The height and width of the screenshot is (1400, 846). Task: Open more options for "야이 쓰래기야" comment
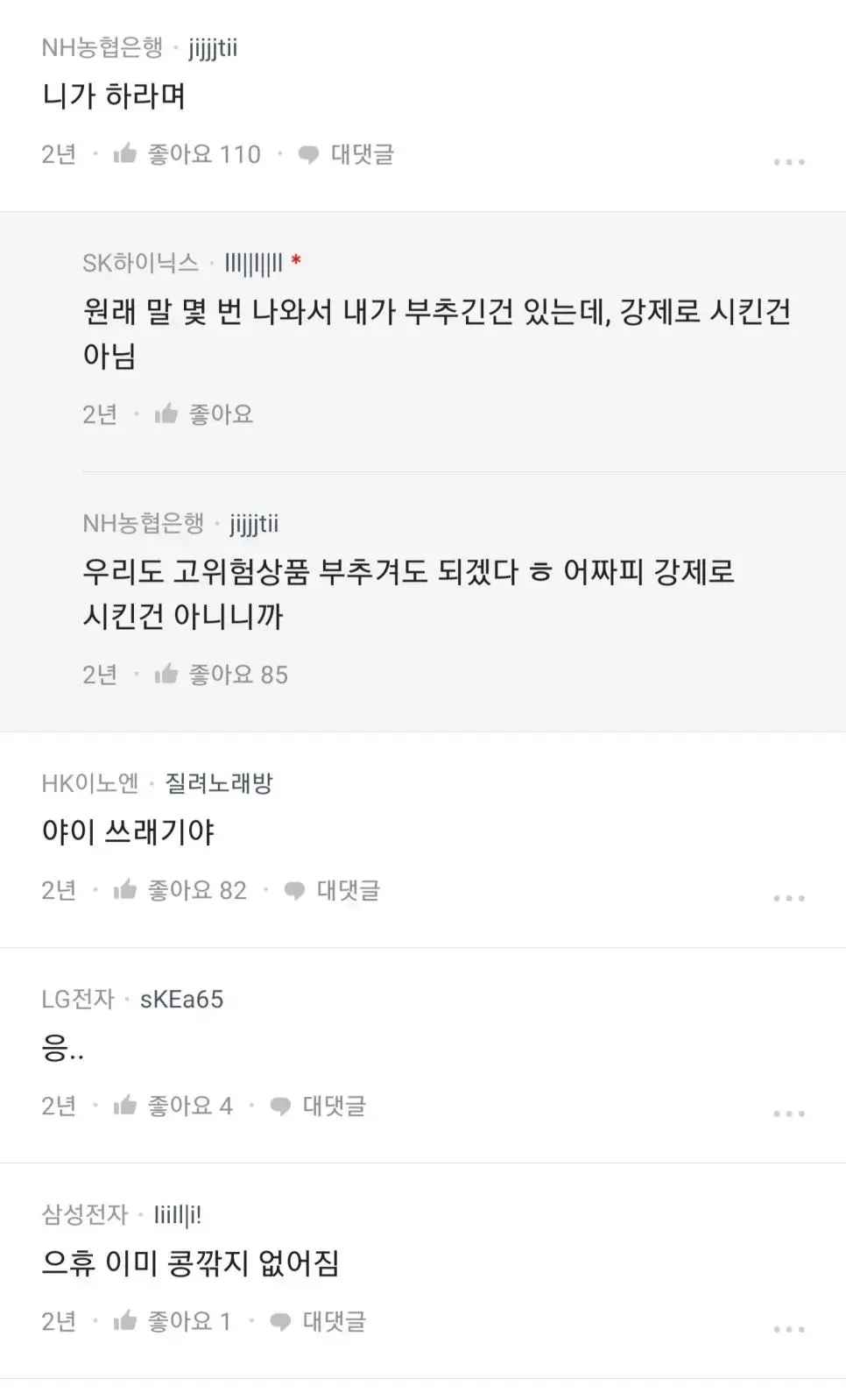pyautogui.click(x=788, y=898)
